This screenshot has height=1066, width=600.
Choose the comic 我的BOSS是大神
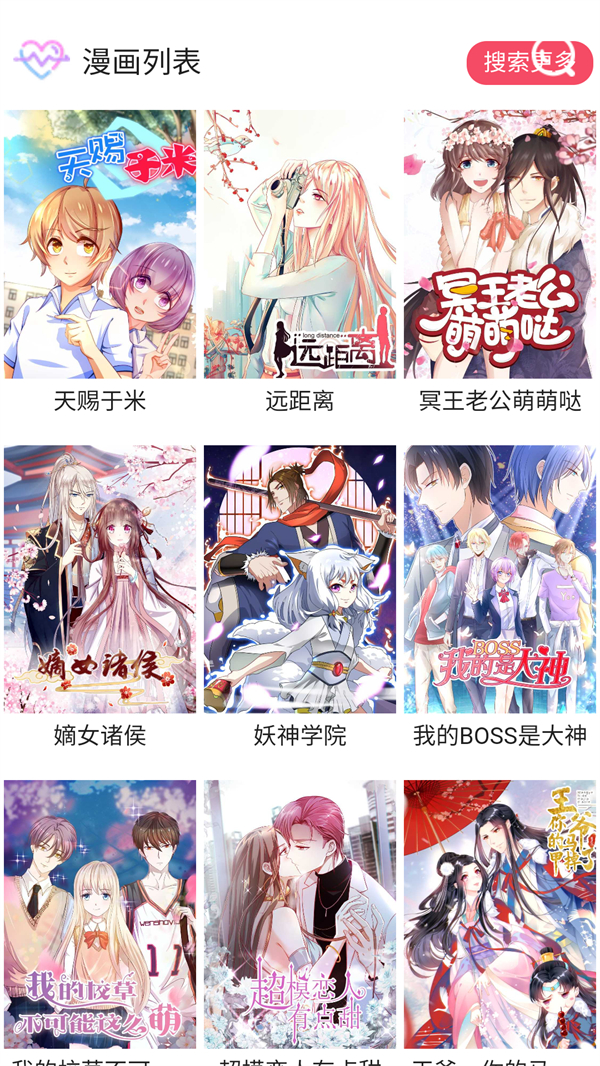click(x=500, y=579)
